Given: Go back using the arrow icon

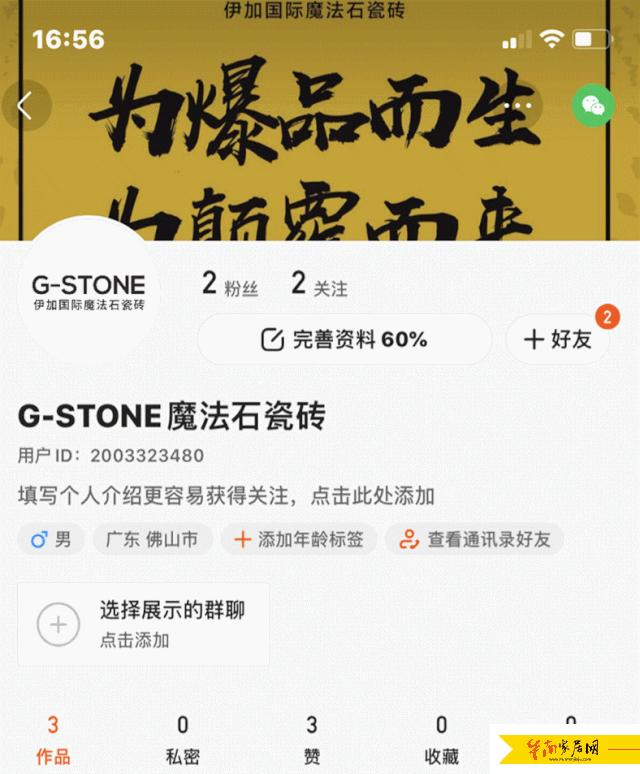Looking at the screenshot, I should tap(26, 105).
